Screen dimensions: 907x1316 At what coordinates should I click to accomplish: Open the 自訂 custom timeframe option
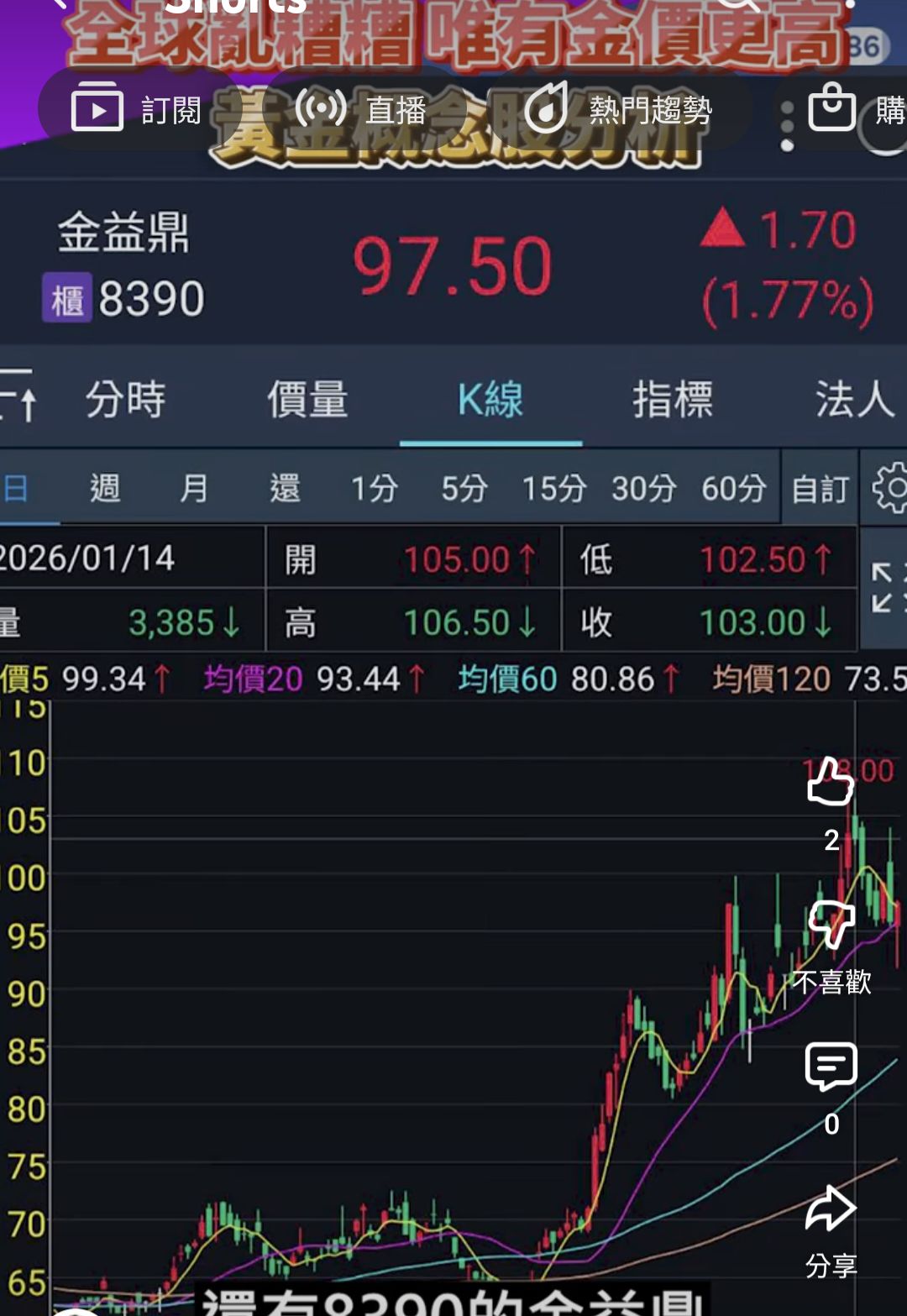pos(819,487)
